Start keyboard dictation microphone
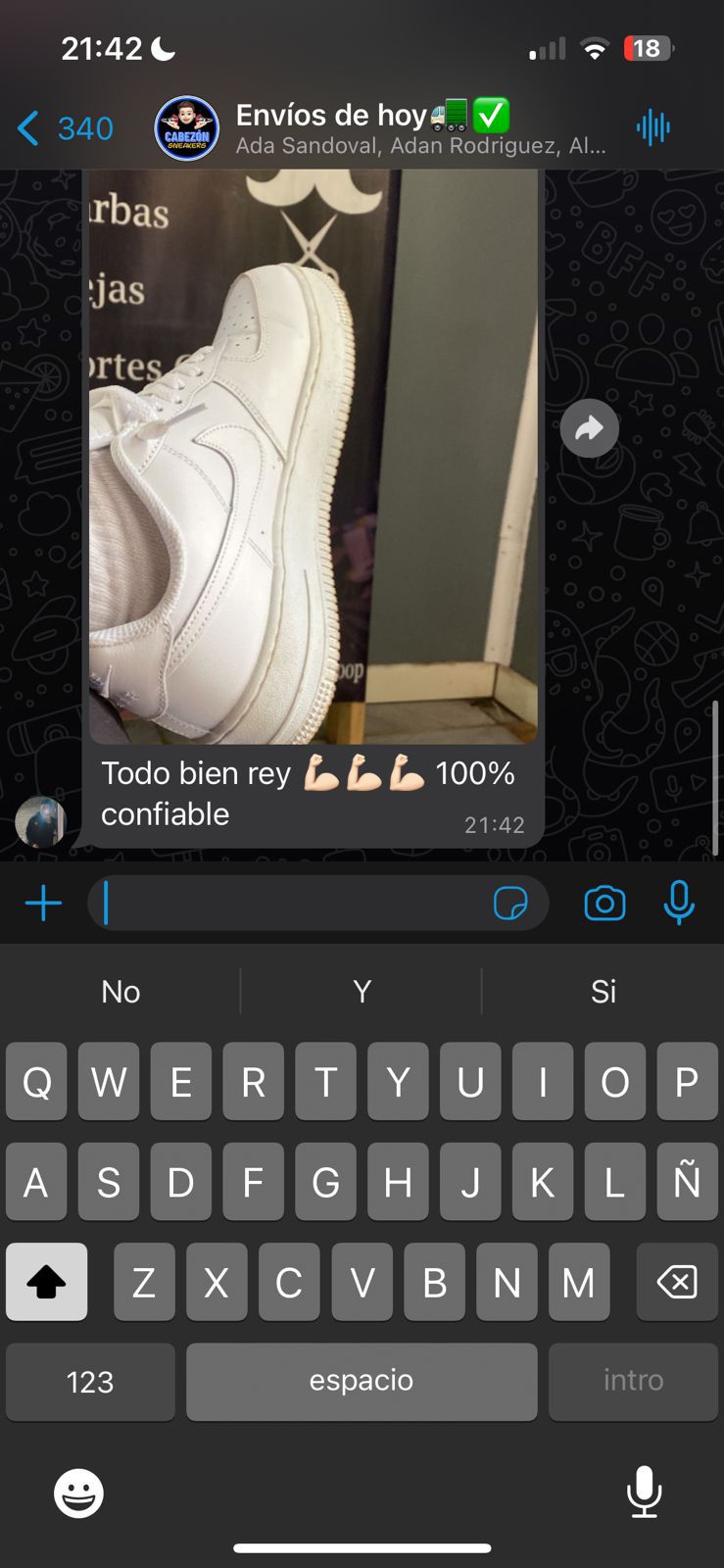 click(644, 1494)
